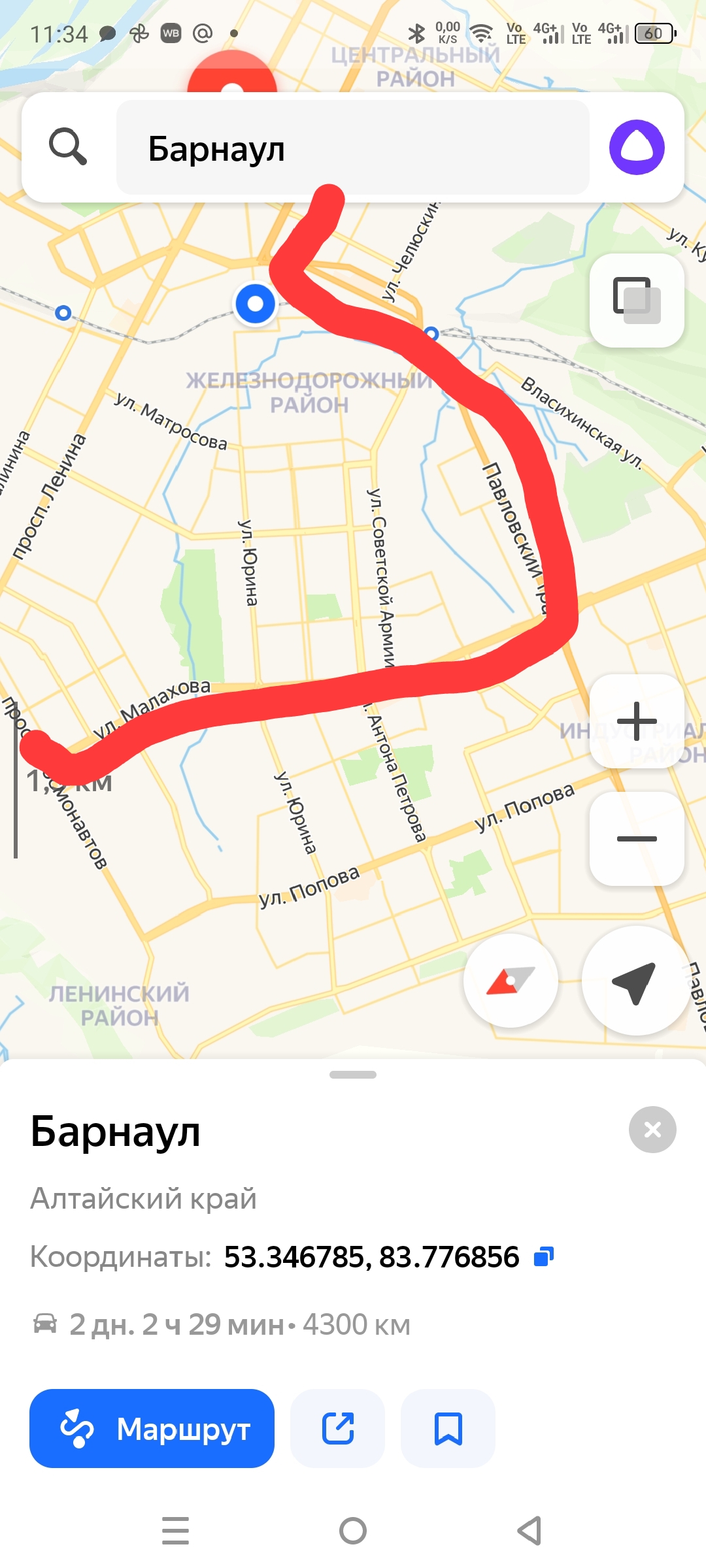Expand the place card handle
706x1568 pixels.
pos(353,1075)
